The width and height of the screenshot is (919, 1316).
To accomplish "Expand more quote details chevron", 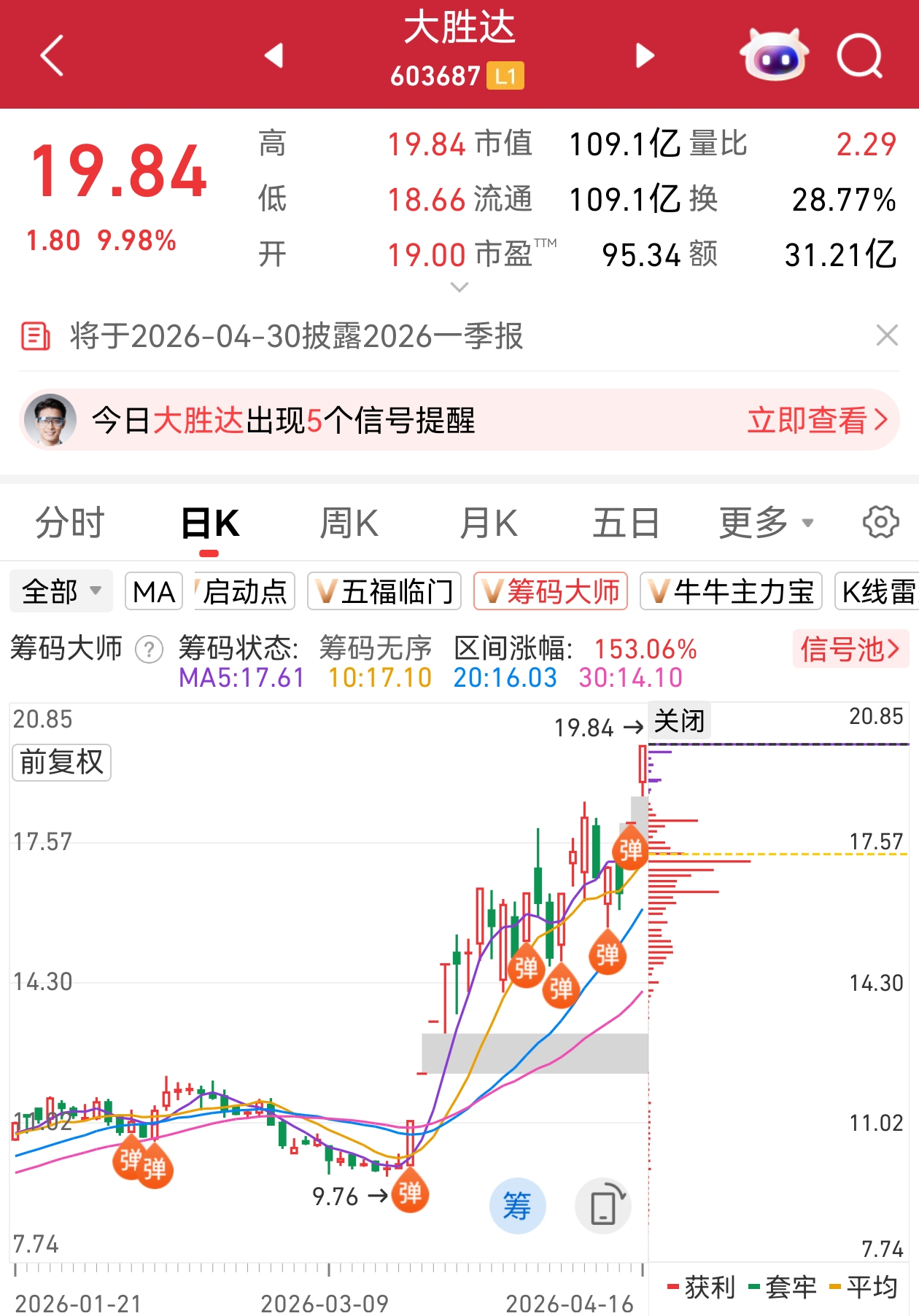I will click(x=459, y=287).
